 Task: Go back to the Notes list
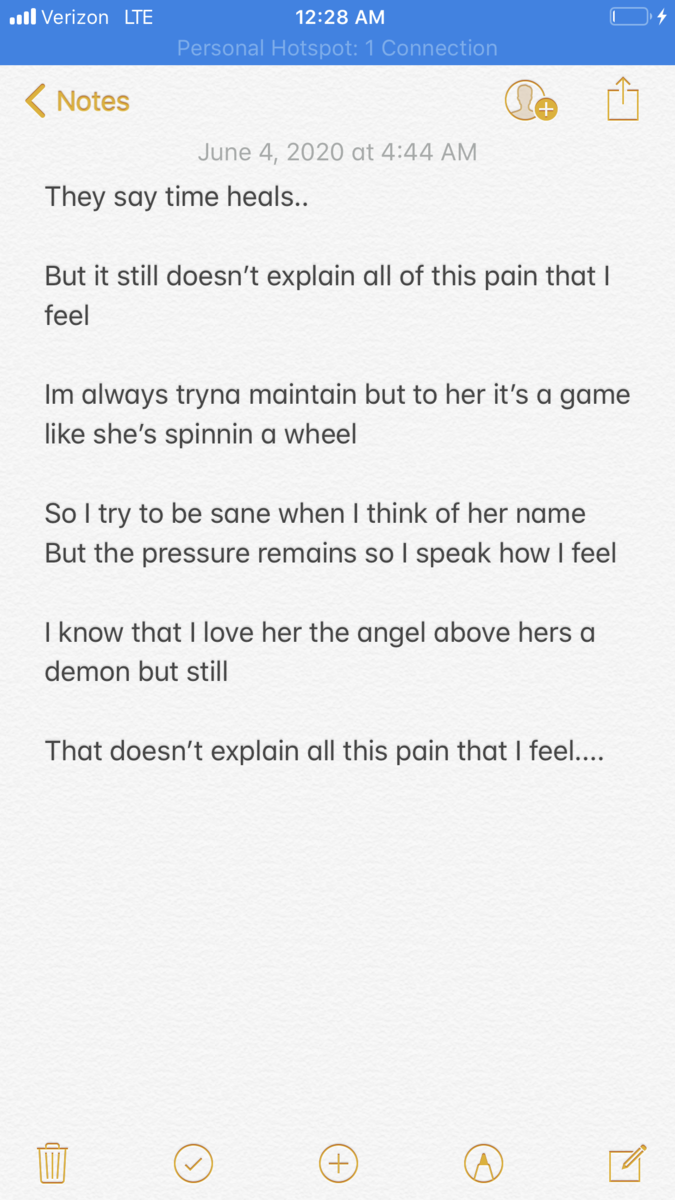[x=78, y=101]
